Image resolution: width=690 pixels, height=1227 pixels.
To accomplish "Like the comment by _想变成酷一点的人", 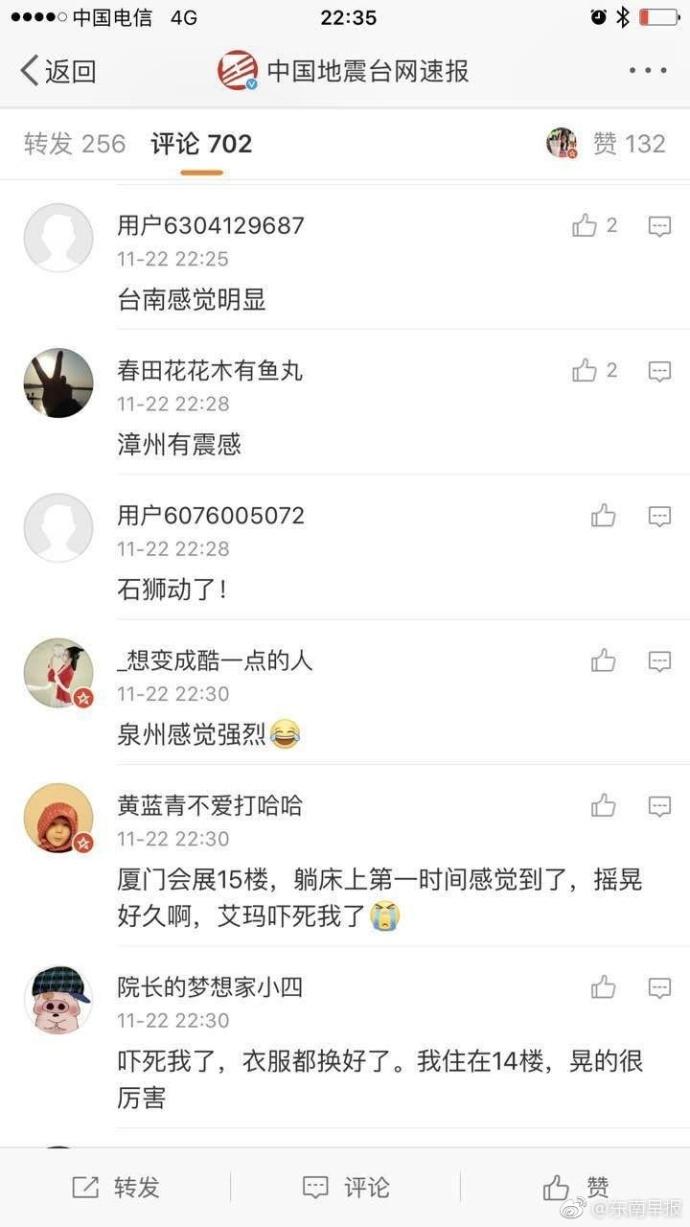I will [x=603, y=660].
